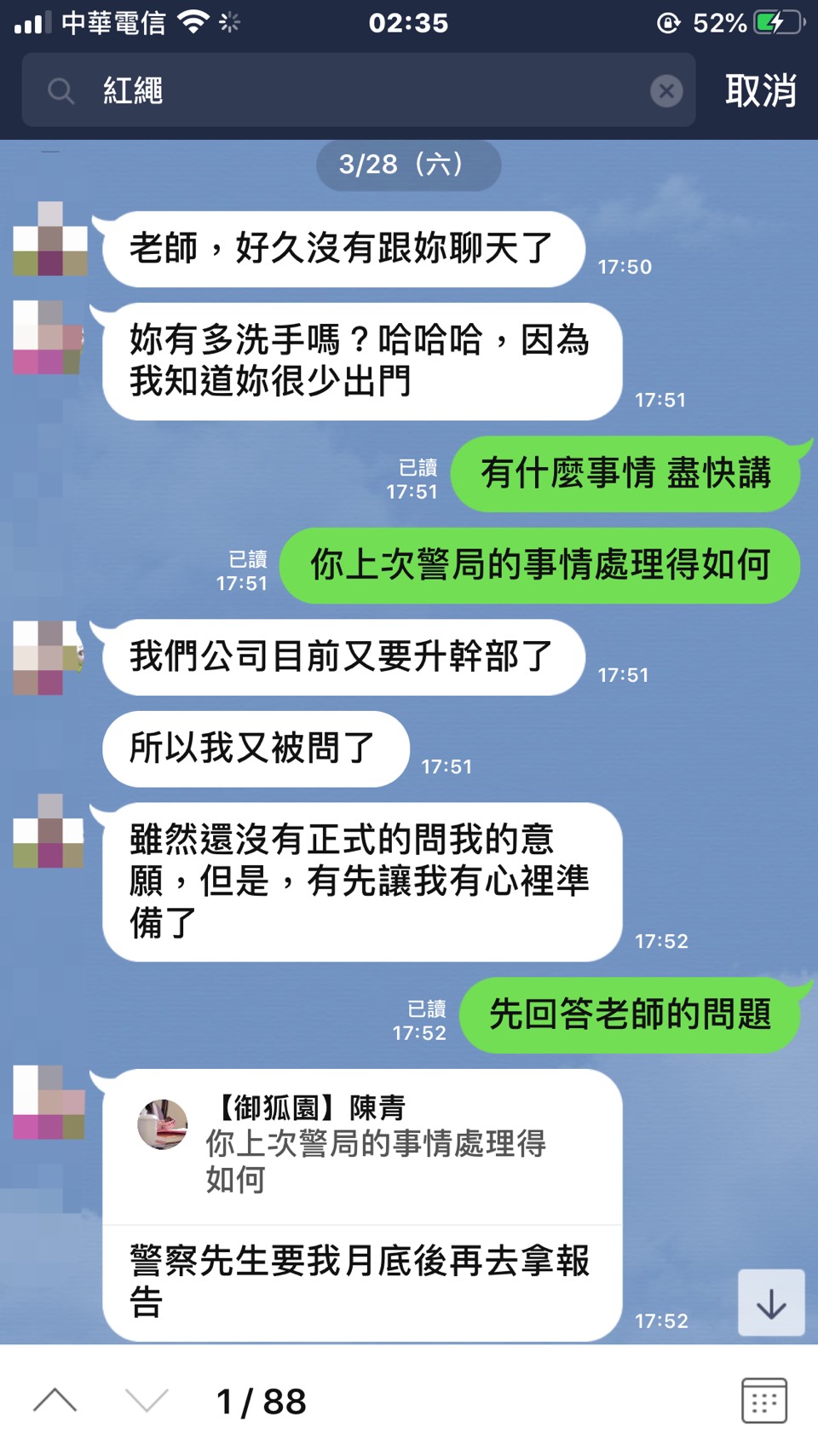Cancel the search with 取消
The width and height of the screenshot is (818, 1456).
pyautogui.click(x=760, y=90)
